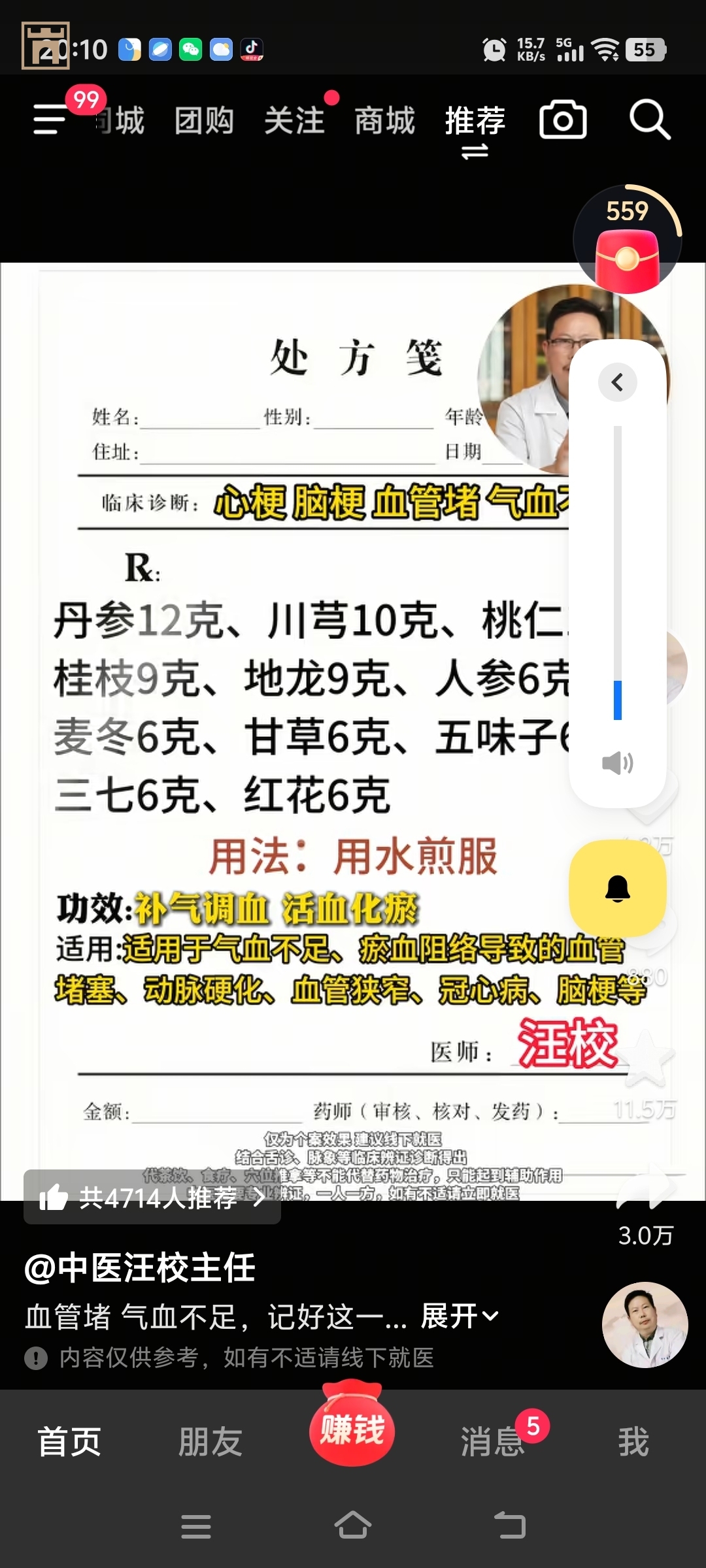Adjust the volume slider

(617, 700)
